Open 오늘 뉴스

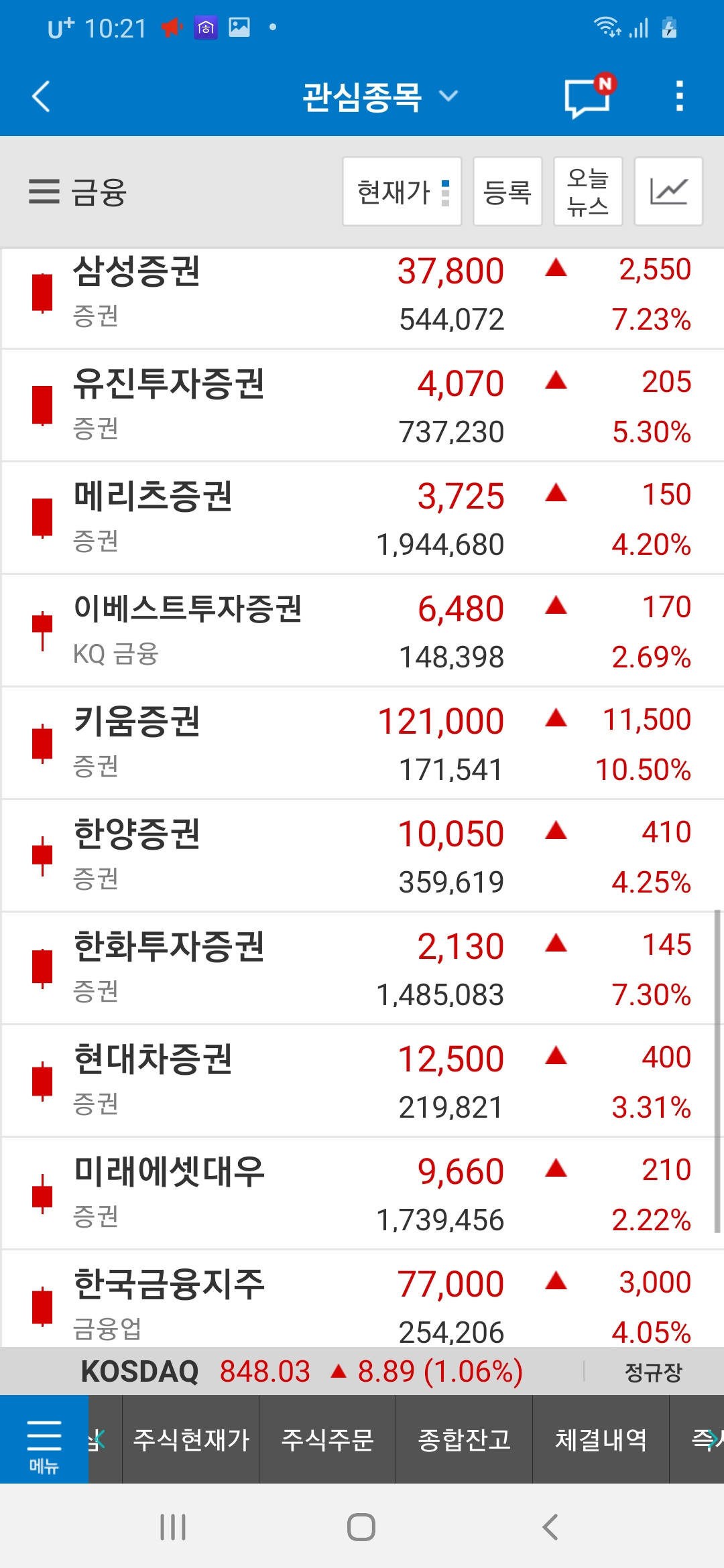pyautogui.click(x=588, y=192)
